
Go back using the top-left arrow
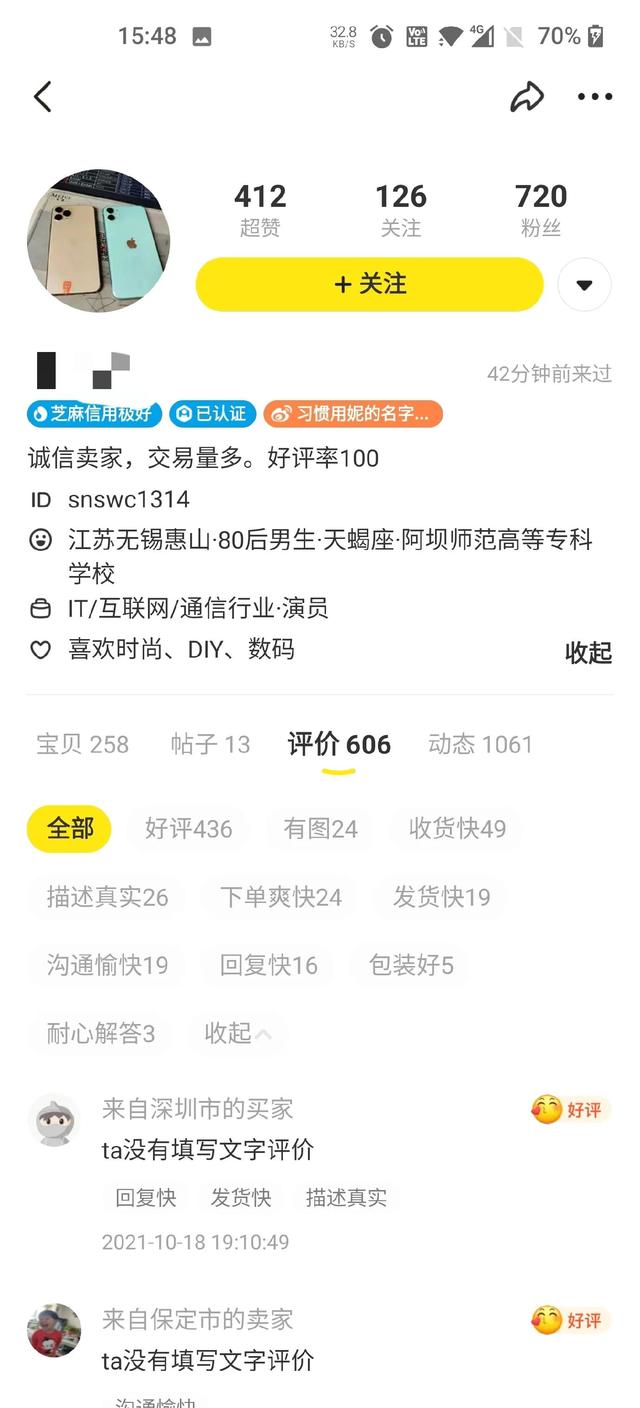coord(42,97)
